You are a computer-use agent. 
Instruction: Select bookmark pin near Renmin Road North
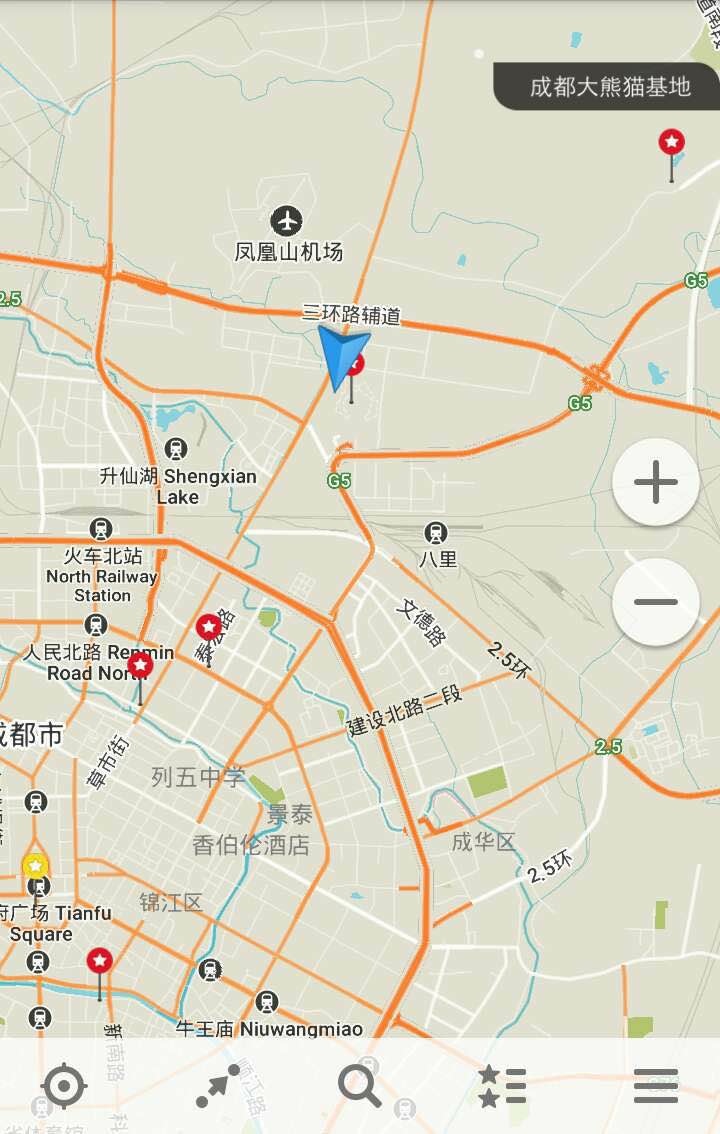[140, 666]
